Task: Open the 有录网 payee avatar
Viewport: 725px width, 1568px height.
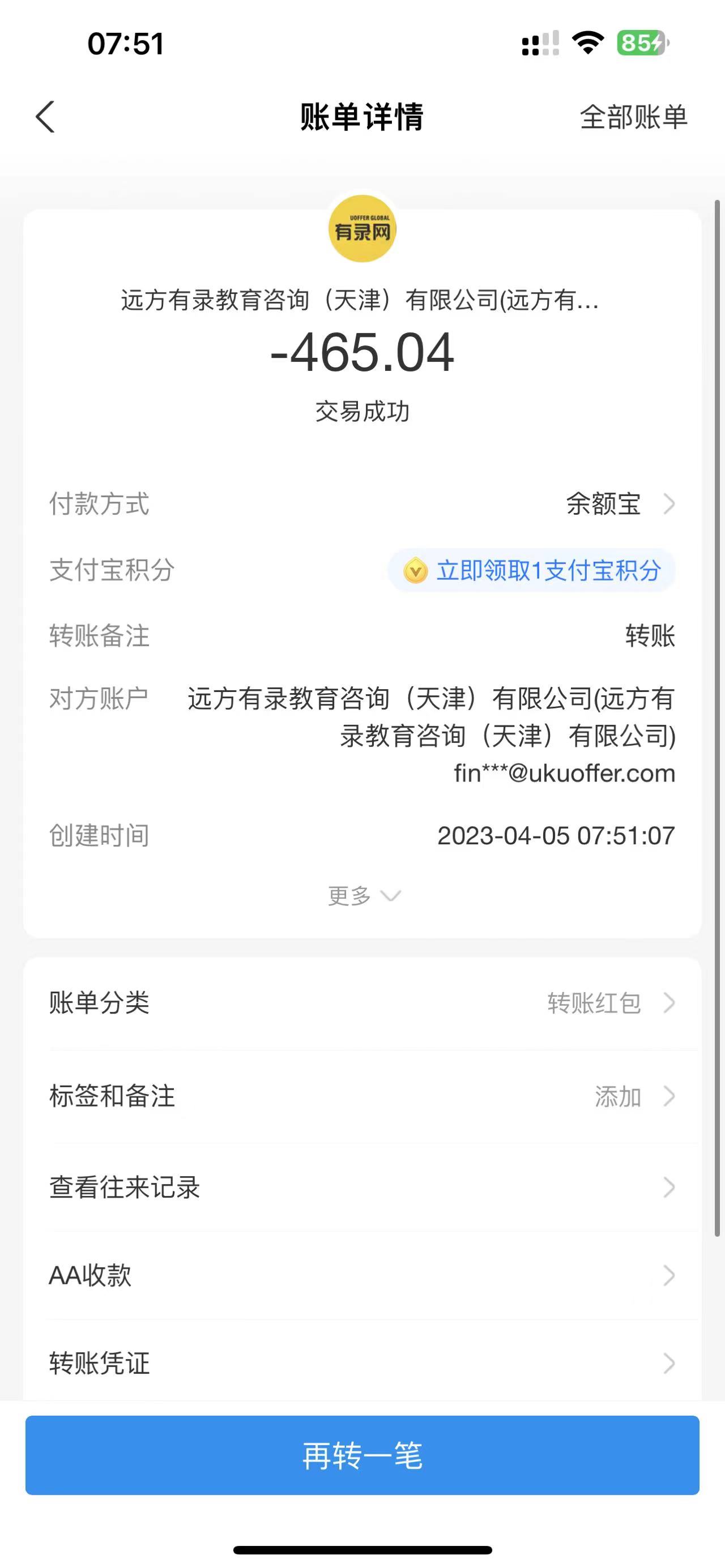Action: [x=362, y=229]
